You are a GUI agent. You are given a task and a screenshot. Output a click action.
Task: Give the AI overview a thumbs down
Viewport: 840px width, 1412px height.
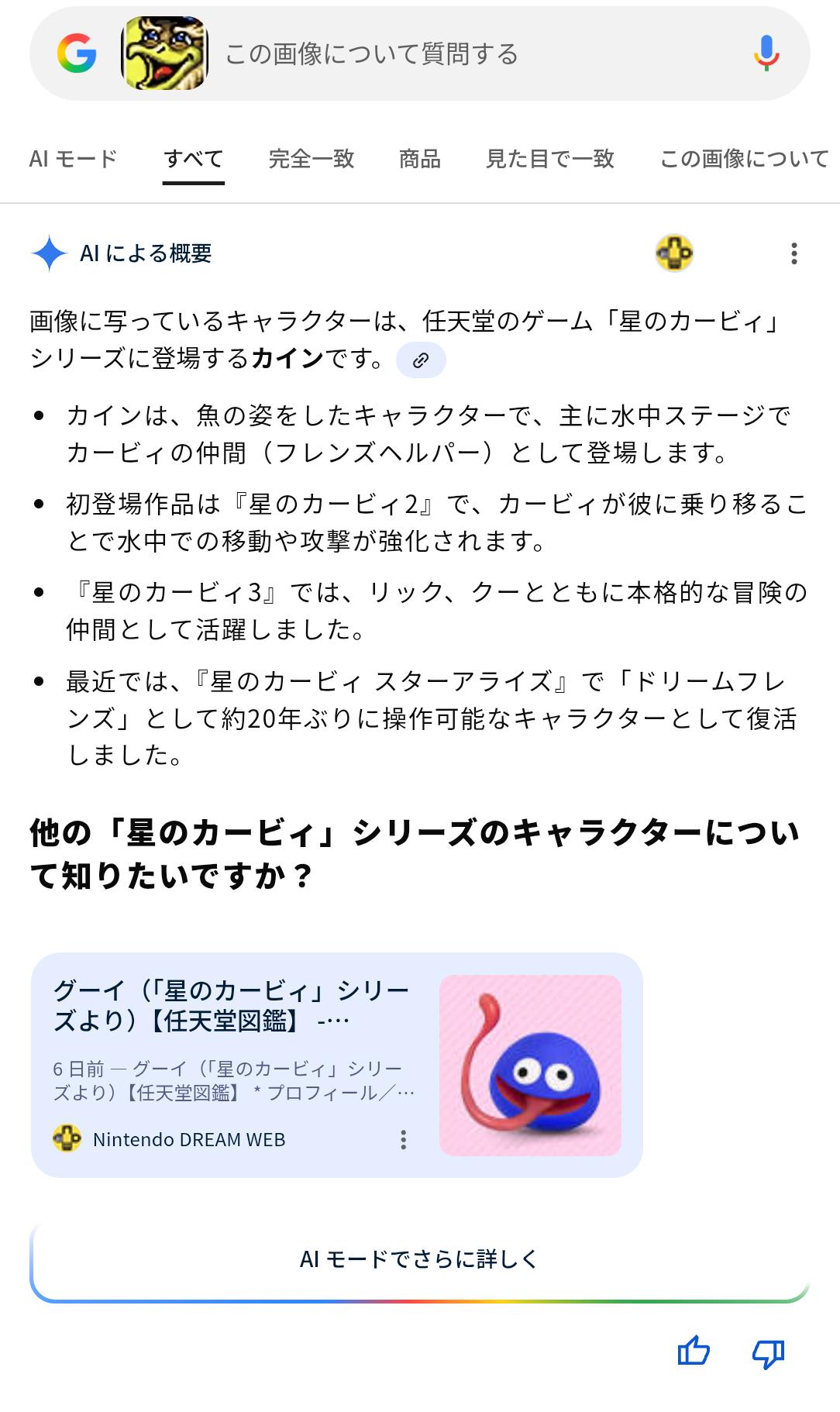click(x=768, y=1353)
